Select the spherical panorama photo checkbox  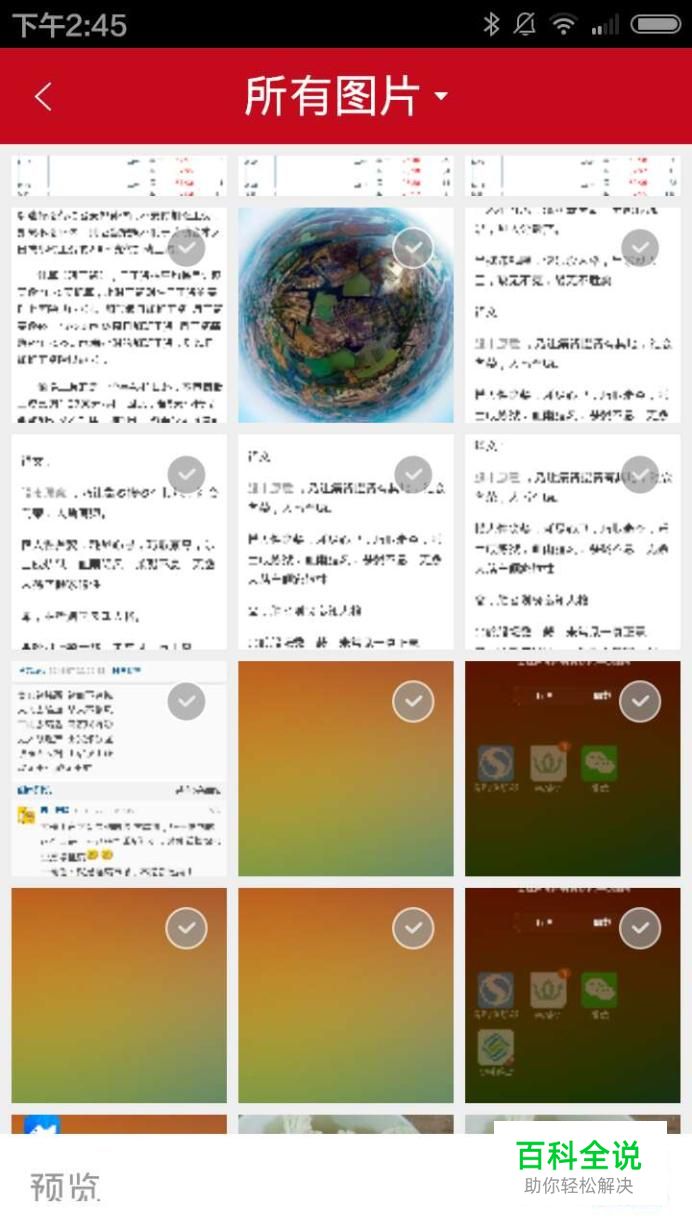point(413,248)
